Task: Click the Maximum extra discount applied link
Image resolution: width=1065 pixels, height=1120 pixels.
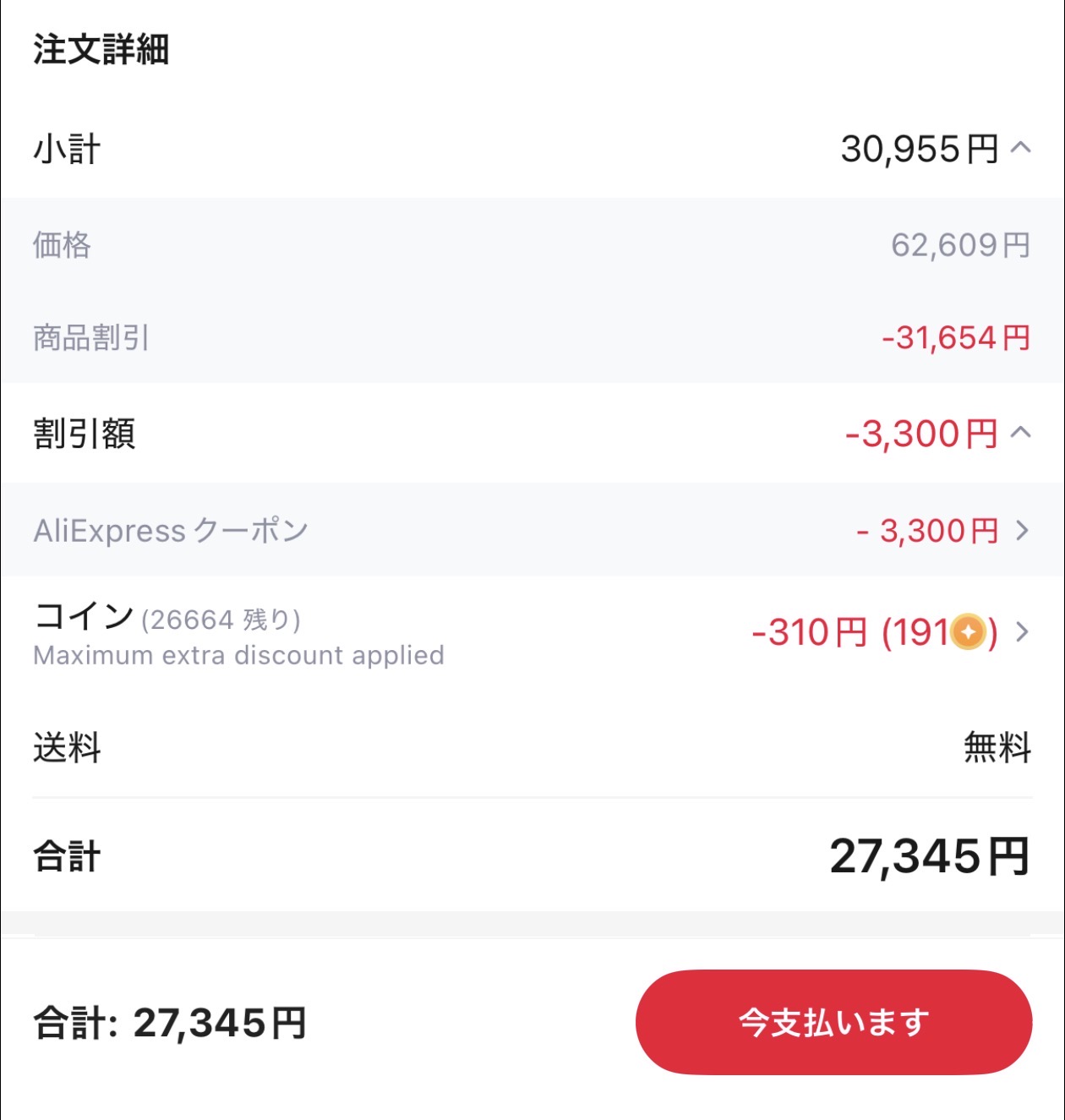Action: pos(238,655)
